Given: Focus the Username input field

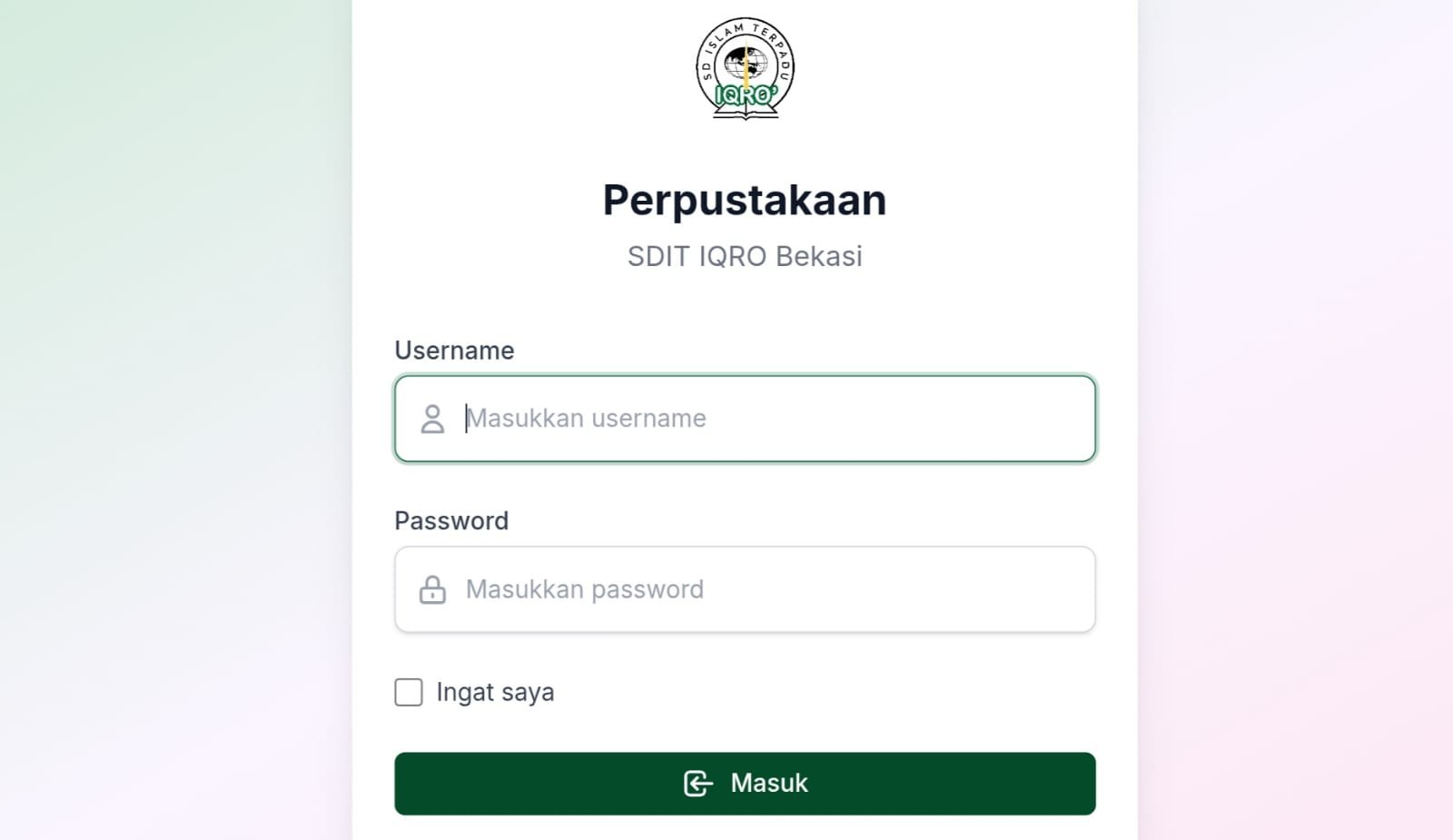Looking at the screenshot, I should tap(745, 419).
